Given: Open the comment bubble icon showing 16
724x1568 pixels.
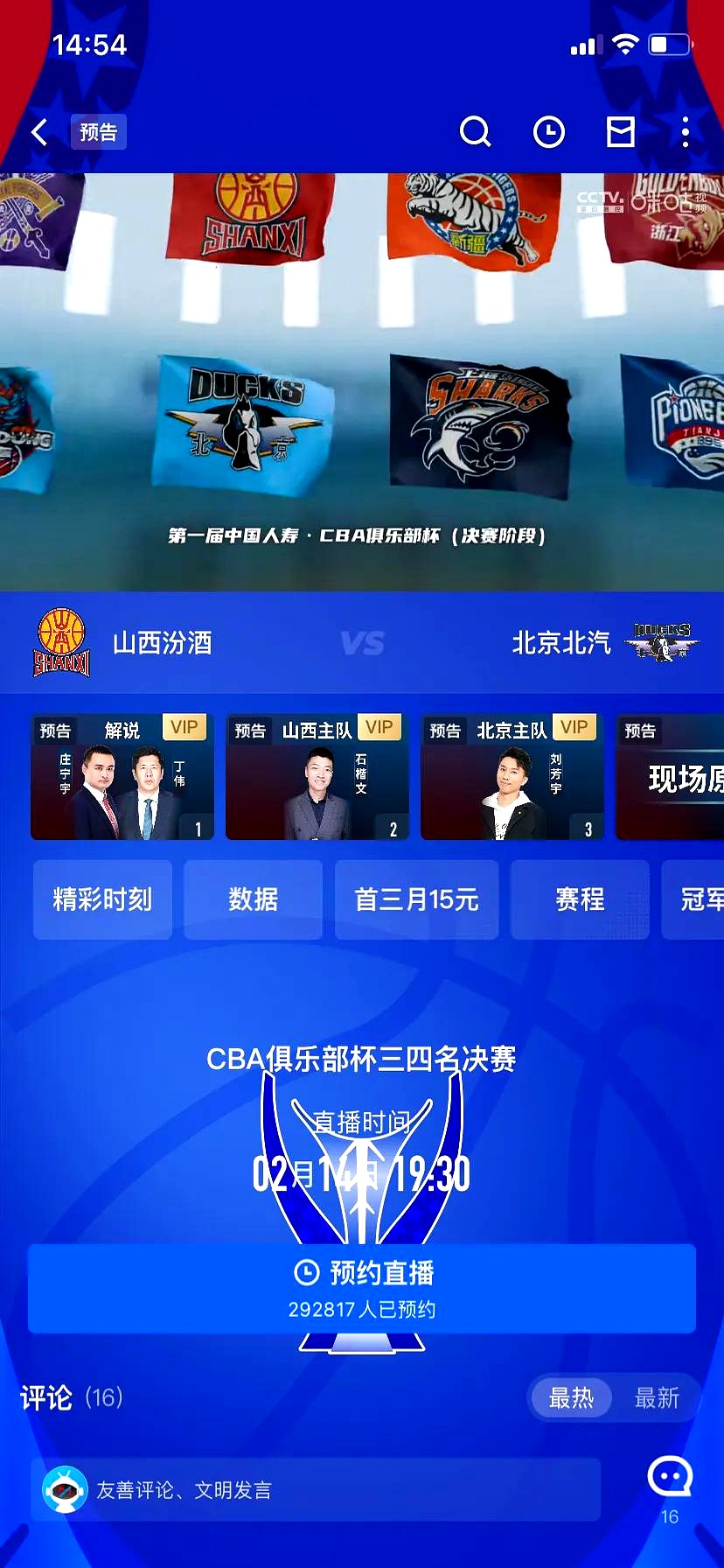Looking at the screenshot, I should [670, 1479].
